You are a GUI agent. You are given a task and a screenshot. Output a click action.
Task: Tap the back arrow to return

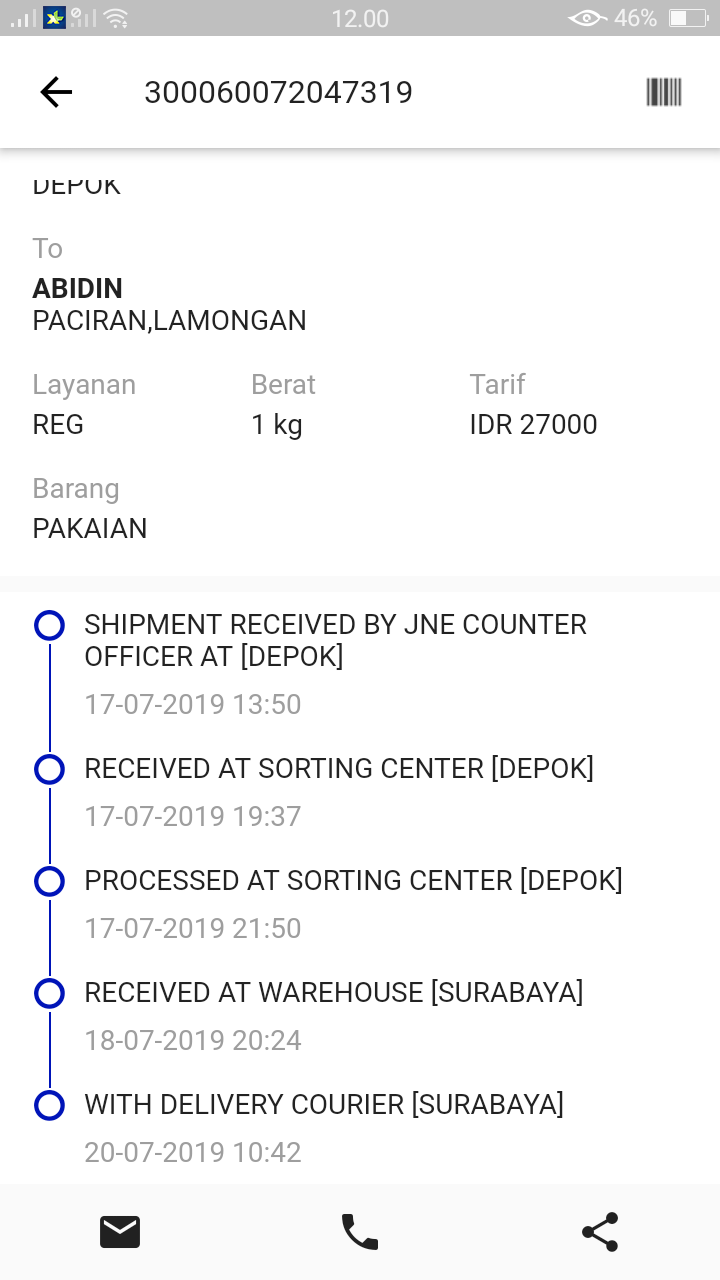pos(56,92)
